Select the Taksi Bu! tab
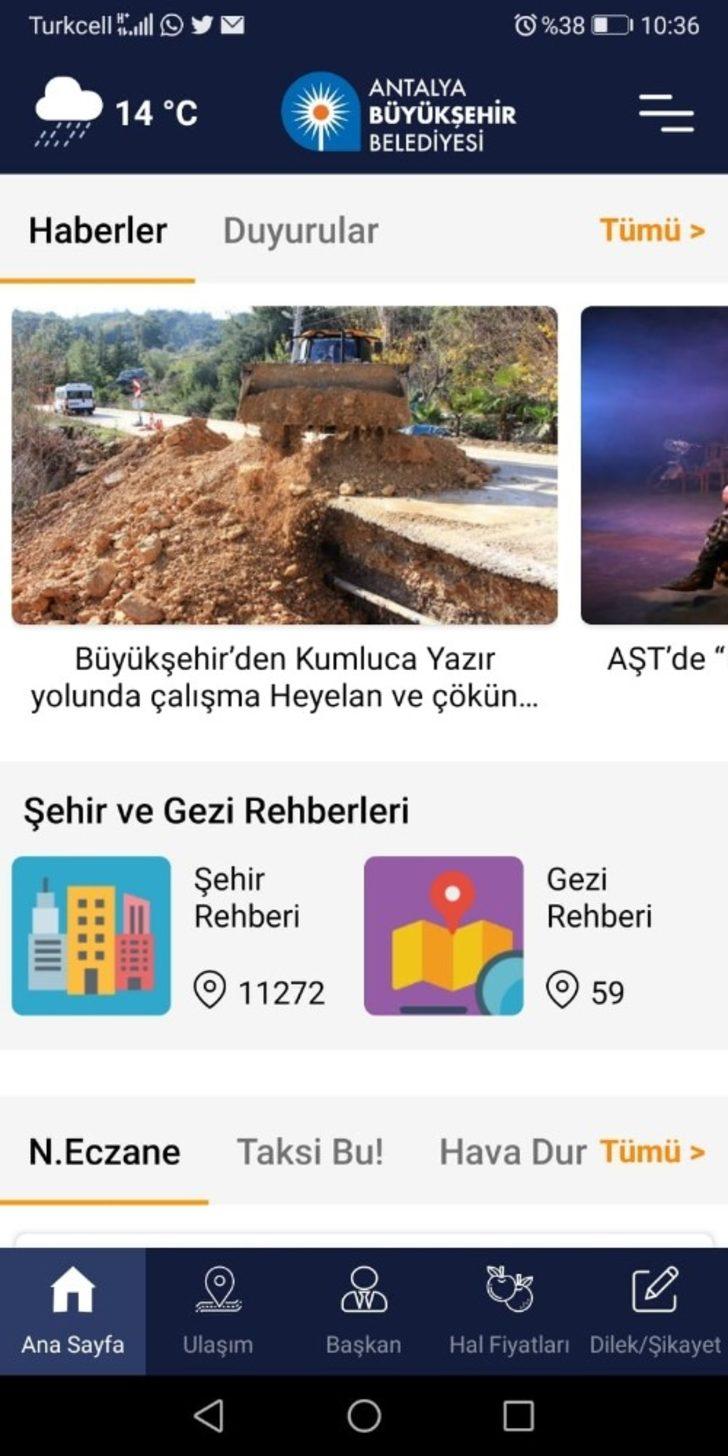The width and height of the screenshot is (728, 1456). (x=310, y=1152)
